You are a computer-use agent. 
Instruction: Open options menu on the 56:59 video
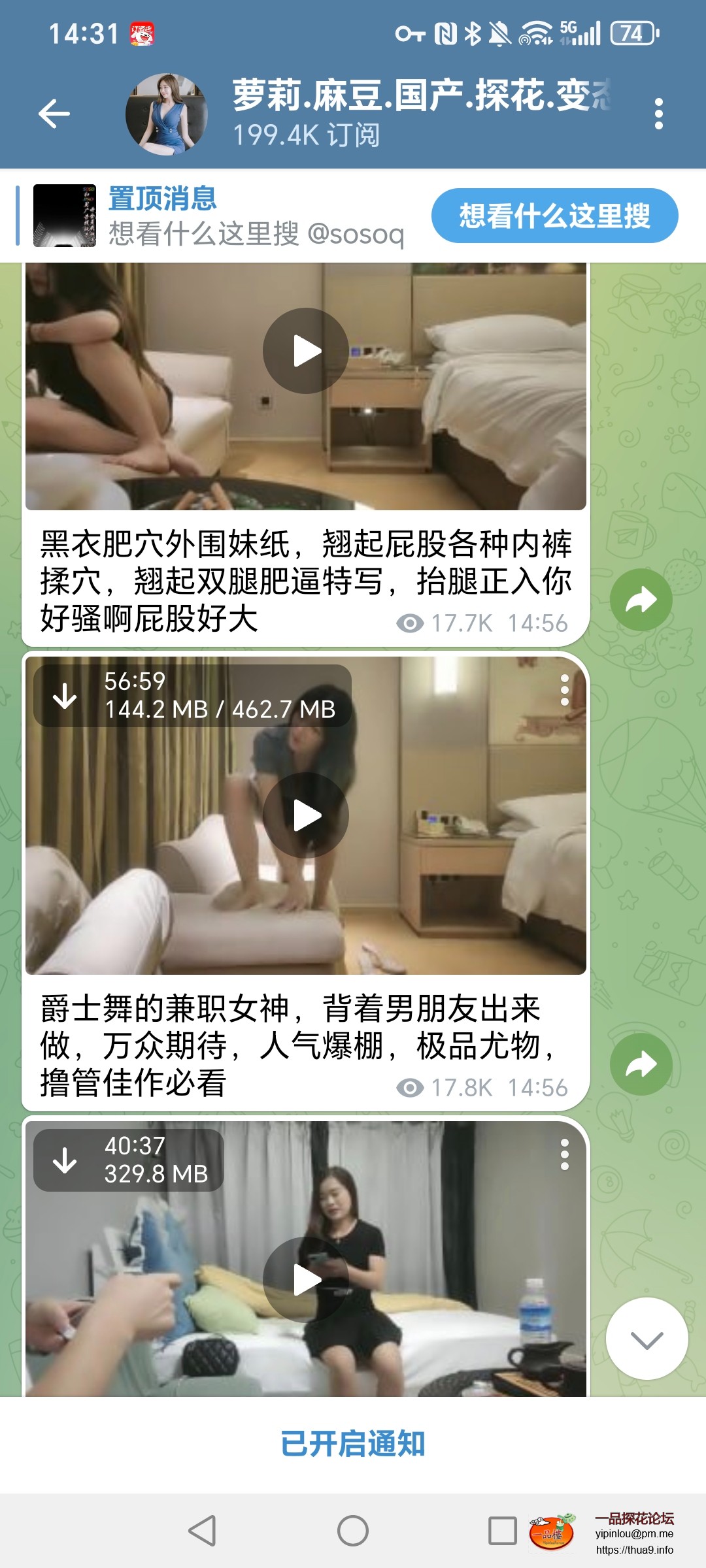564,691
